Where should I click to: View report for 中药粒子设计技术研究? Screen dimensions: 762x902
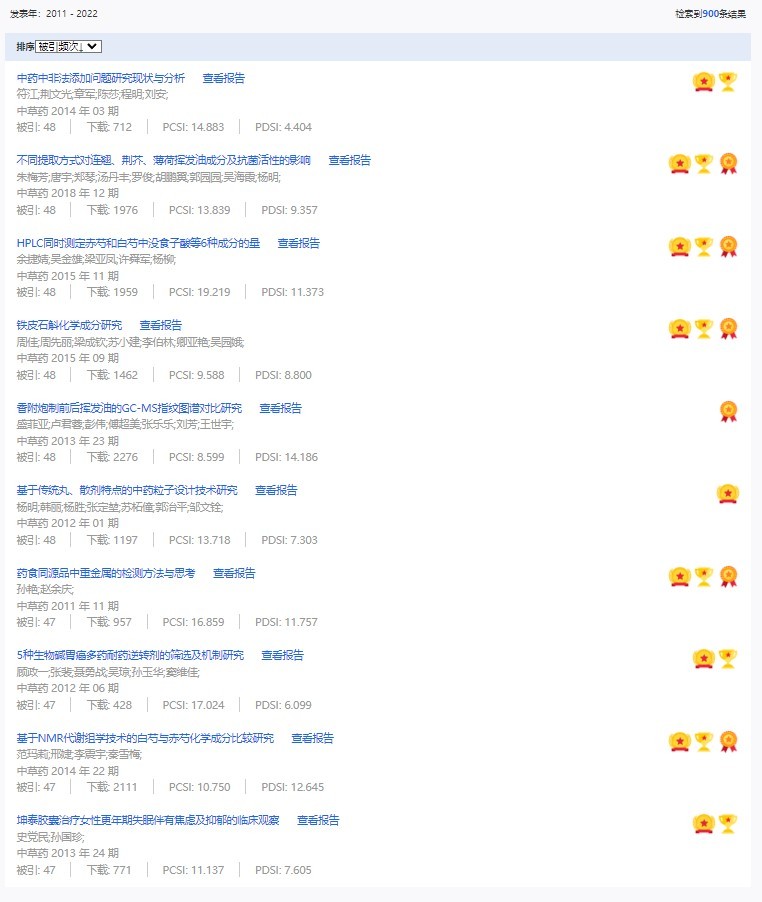tap(276, 490)
